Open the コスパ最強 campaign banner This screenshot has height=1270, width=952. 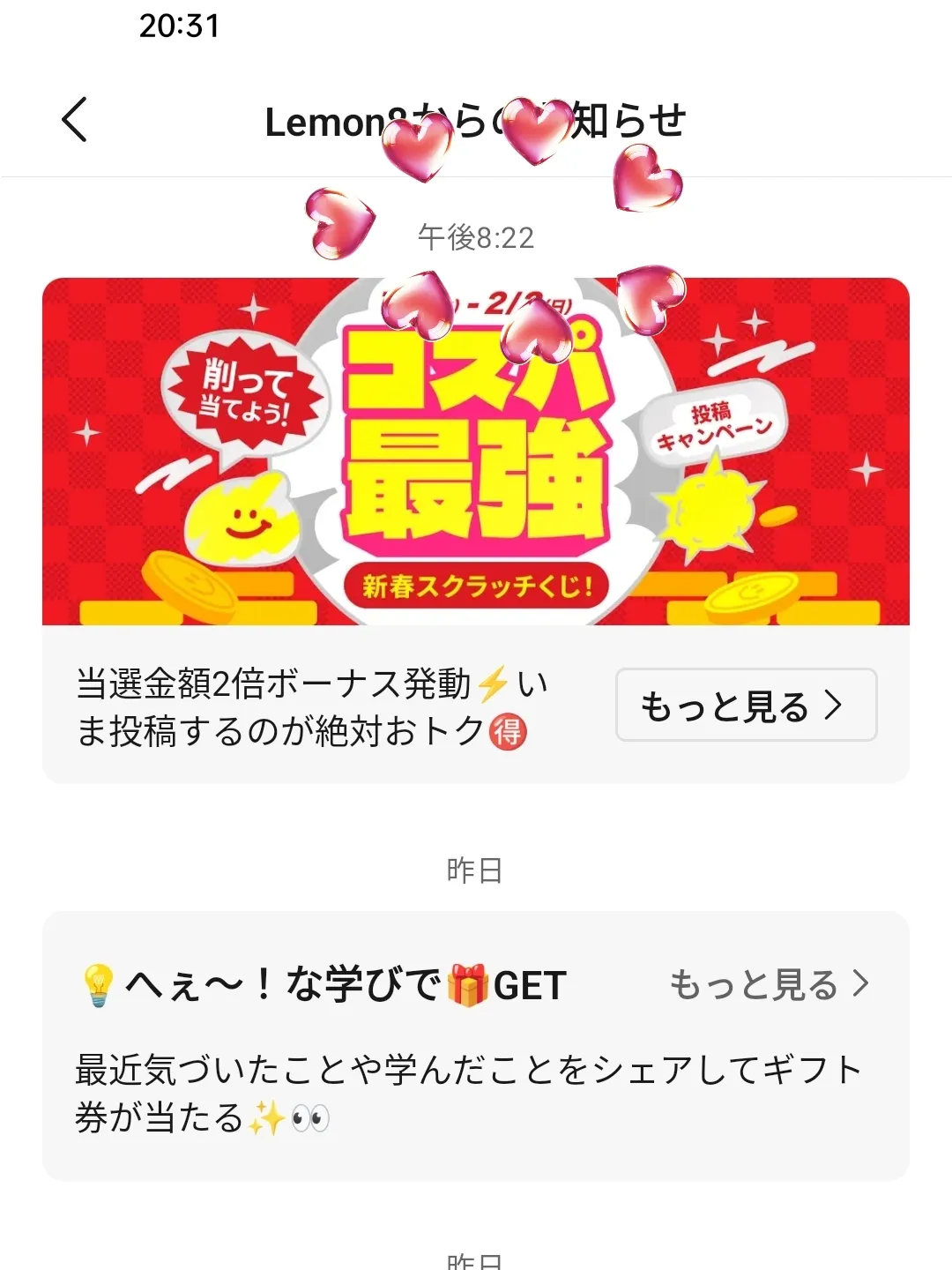(x=476, y=452)
